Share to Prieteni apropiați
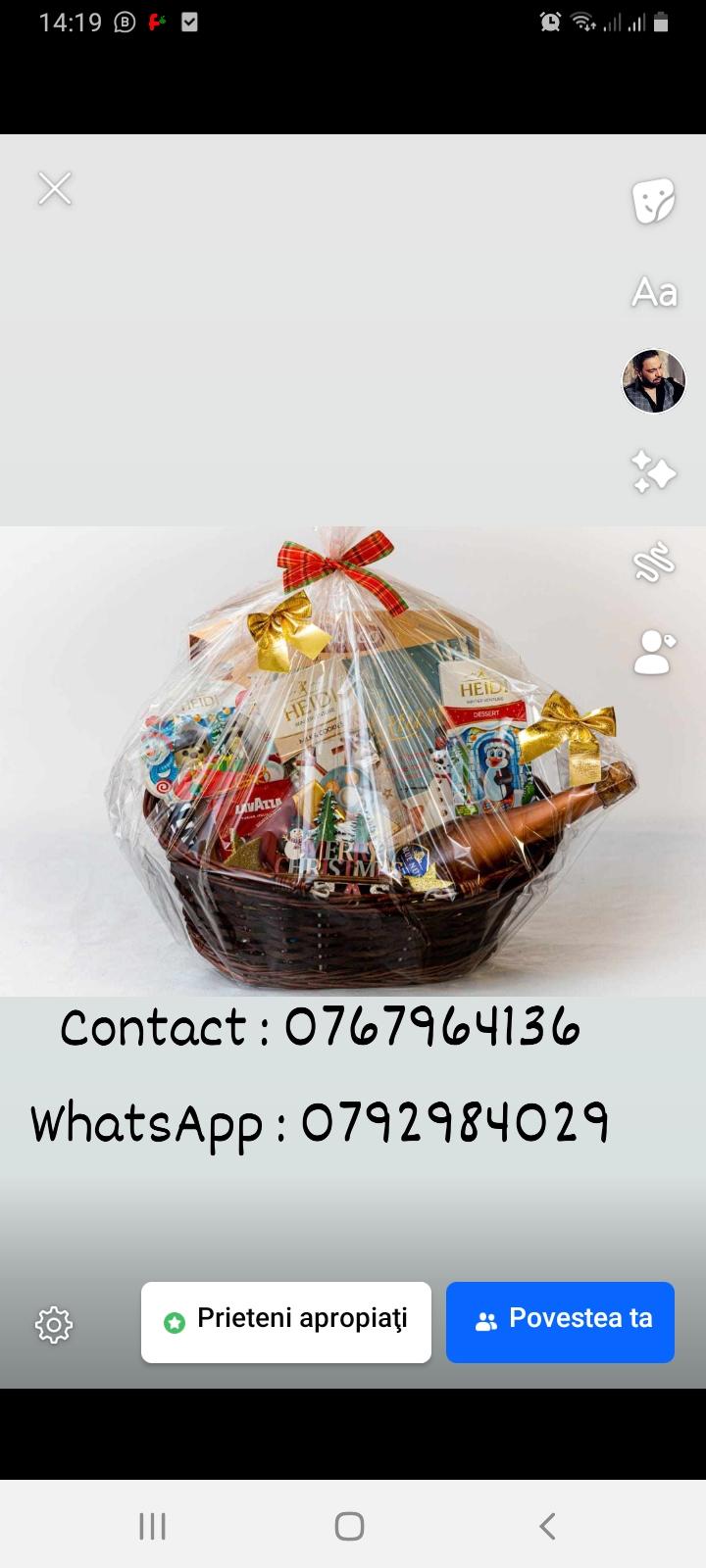Screen dimensions: 706x1568 tap(286, 1321)
